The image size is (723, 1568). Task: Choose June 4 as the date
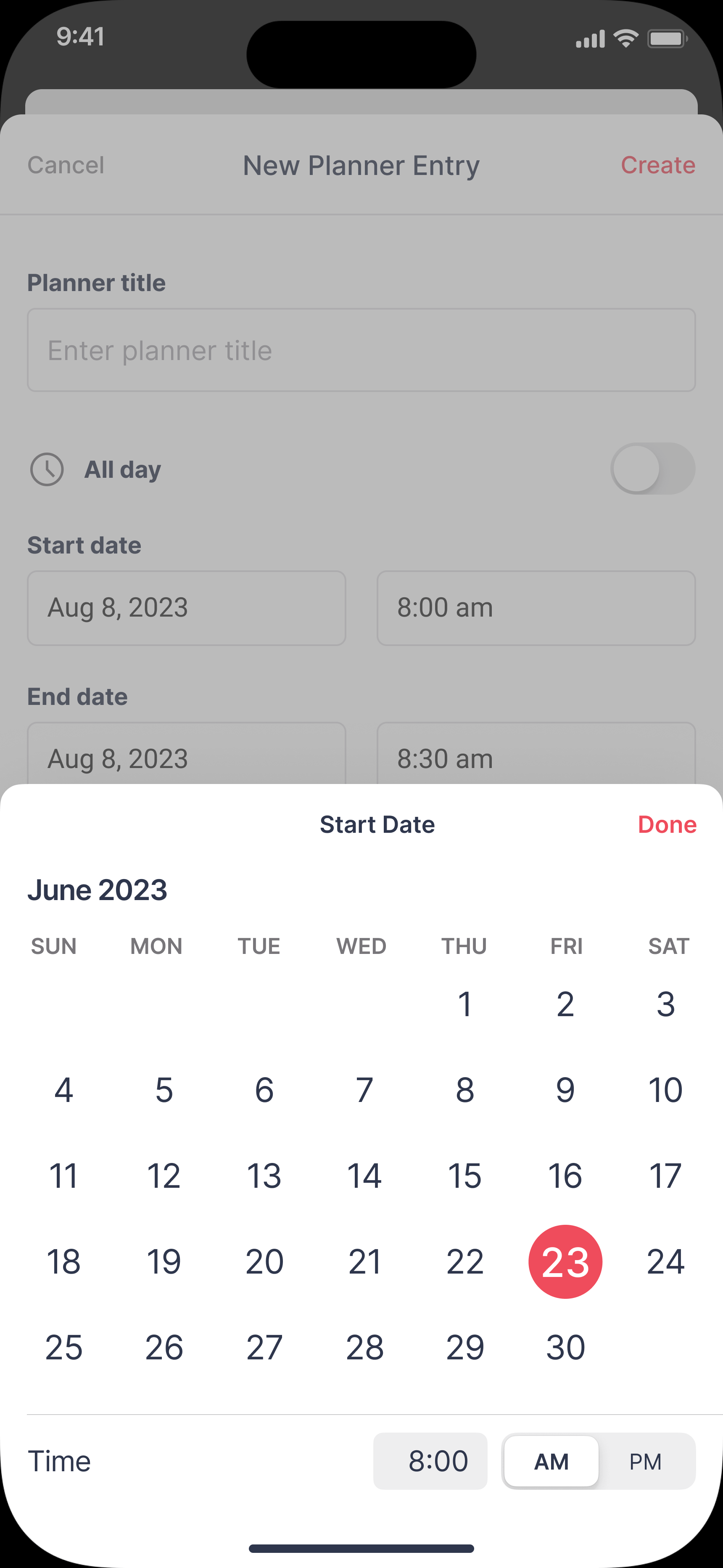tap(64, 1090)
